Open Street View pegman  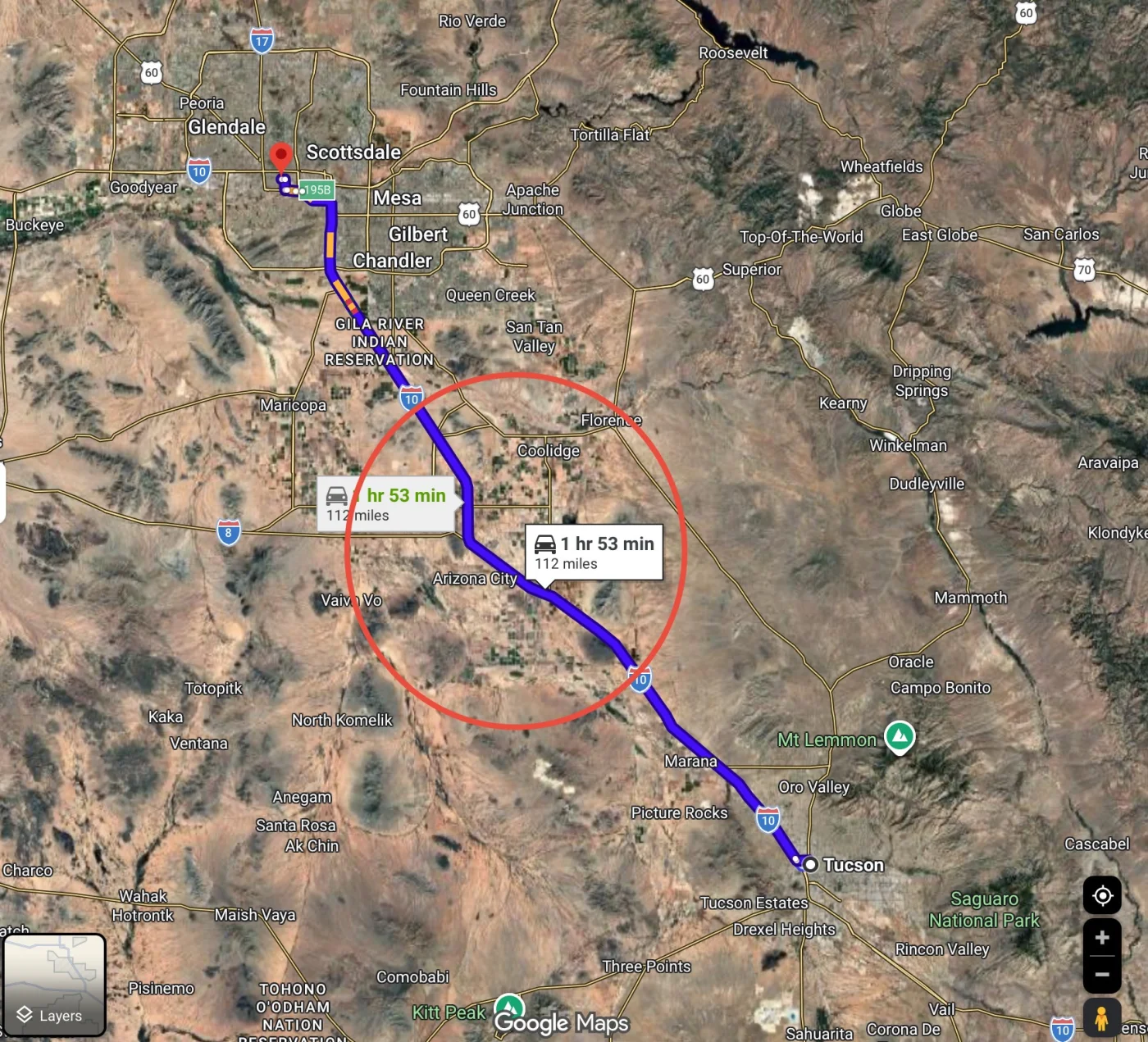(1102, 1018)
